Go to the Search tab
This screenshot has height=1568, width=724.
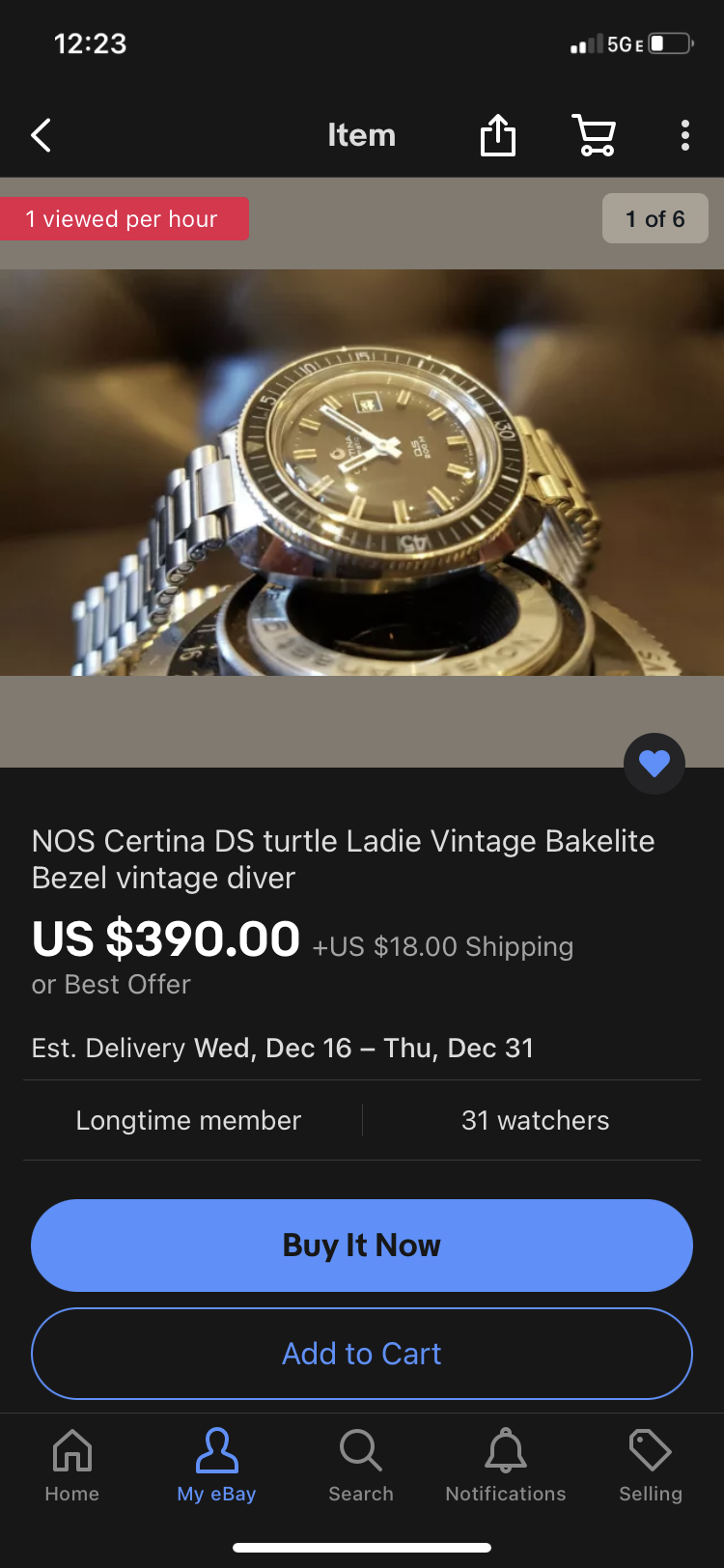point(361,1465)
